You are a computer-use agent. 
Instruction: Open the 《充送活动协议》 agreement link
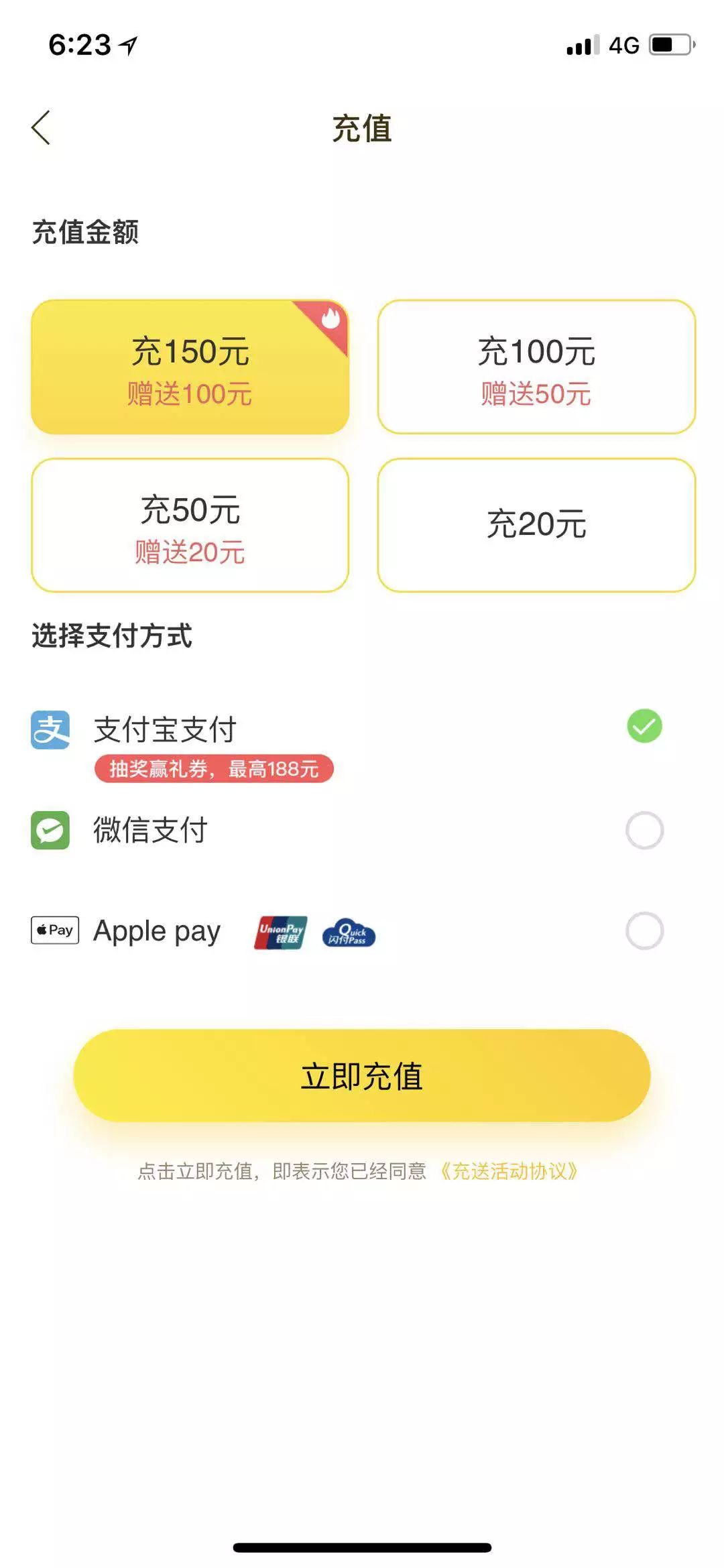pos(509,1171)
